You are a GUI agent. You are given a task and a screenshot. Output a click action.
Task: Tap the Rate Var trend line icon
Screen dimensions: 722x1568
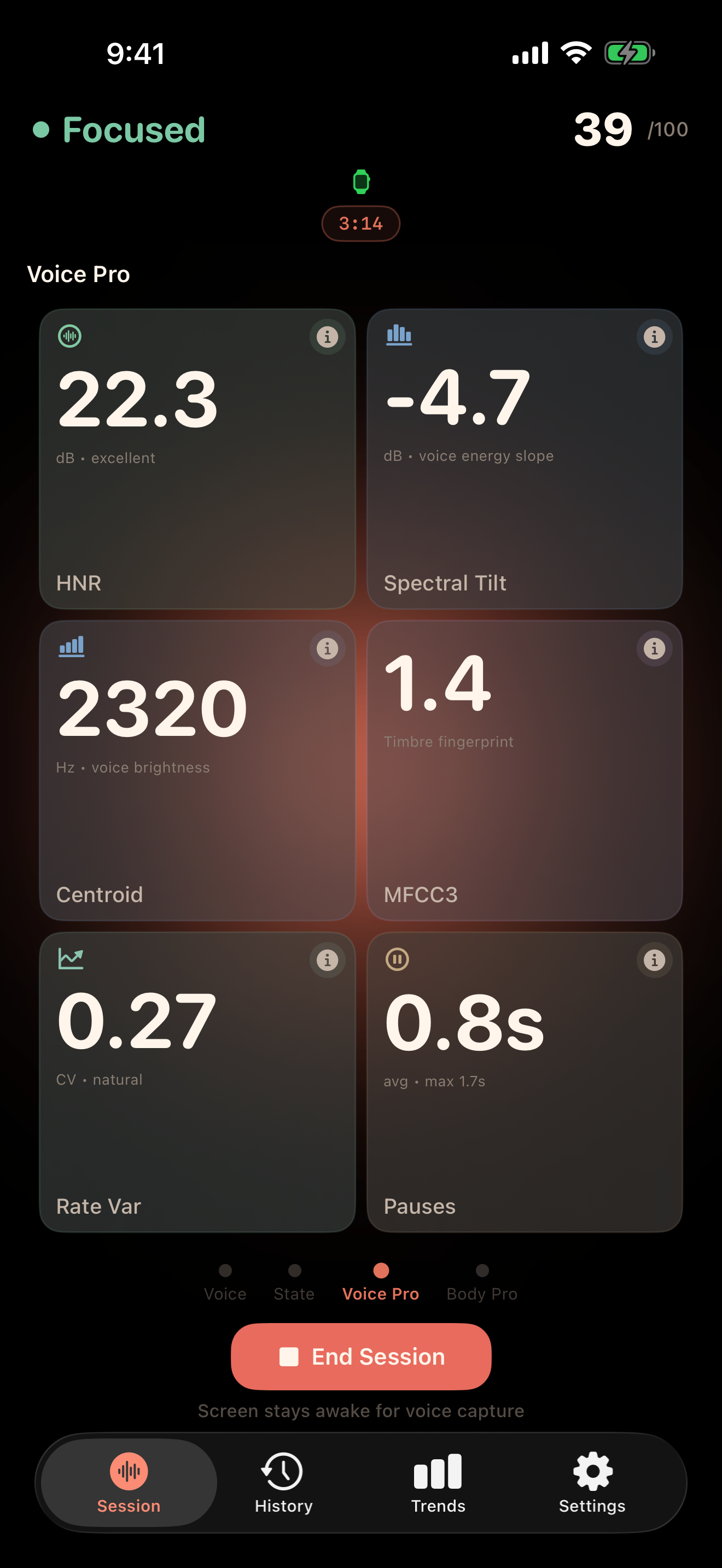(71, 959)
